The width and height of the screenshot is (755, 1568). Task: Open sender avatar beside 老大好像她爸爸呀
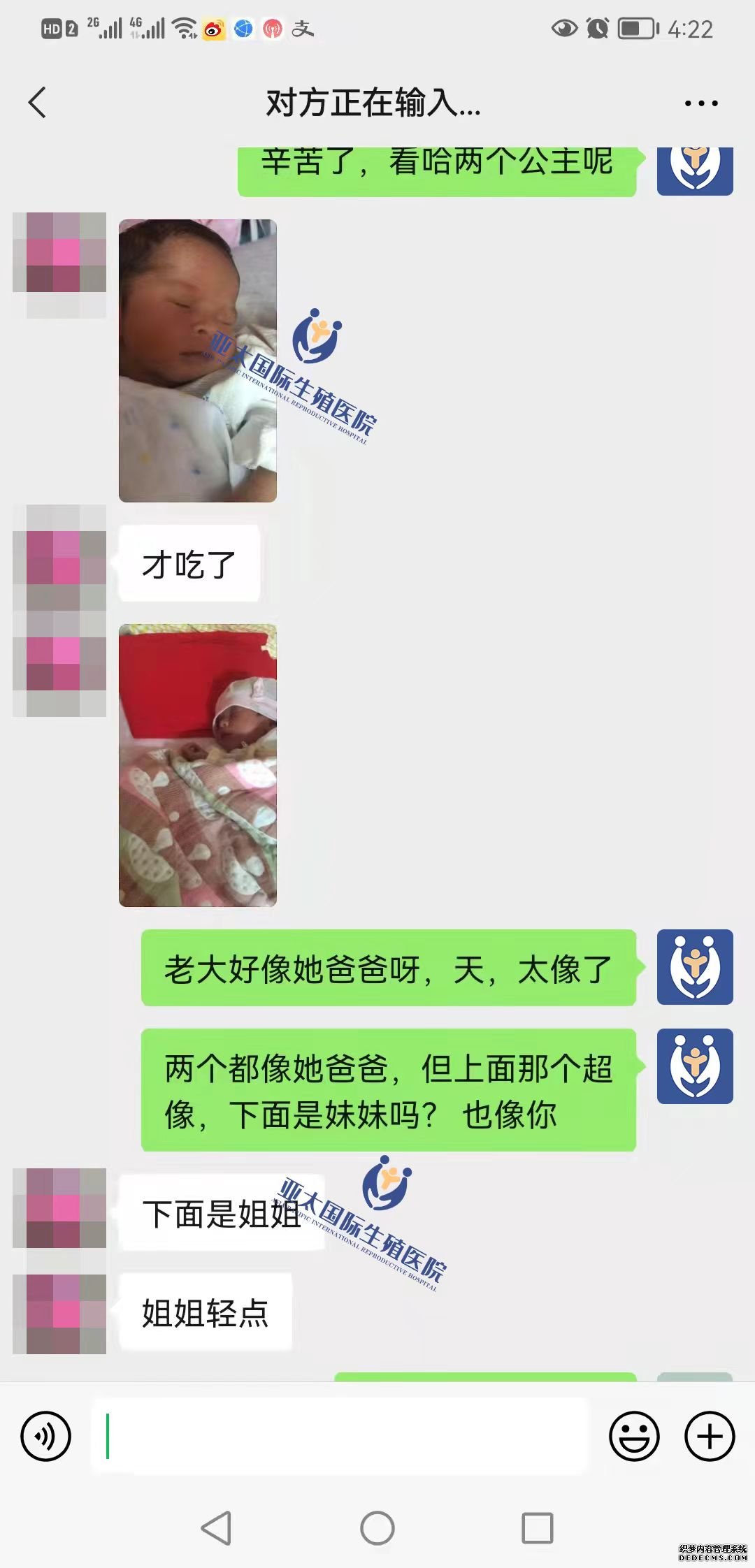pyautogui.click(x=695, y=967)
